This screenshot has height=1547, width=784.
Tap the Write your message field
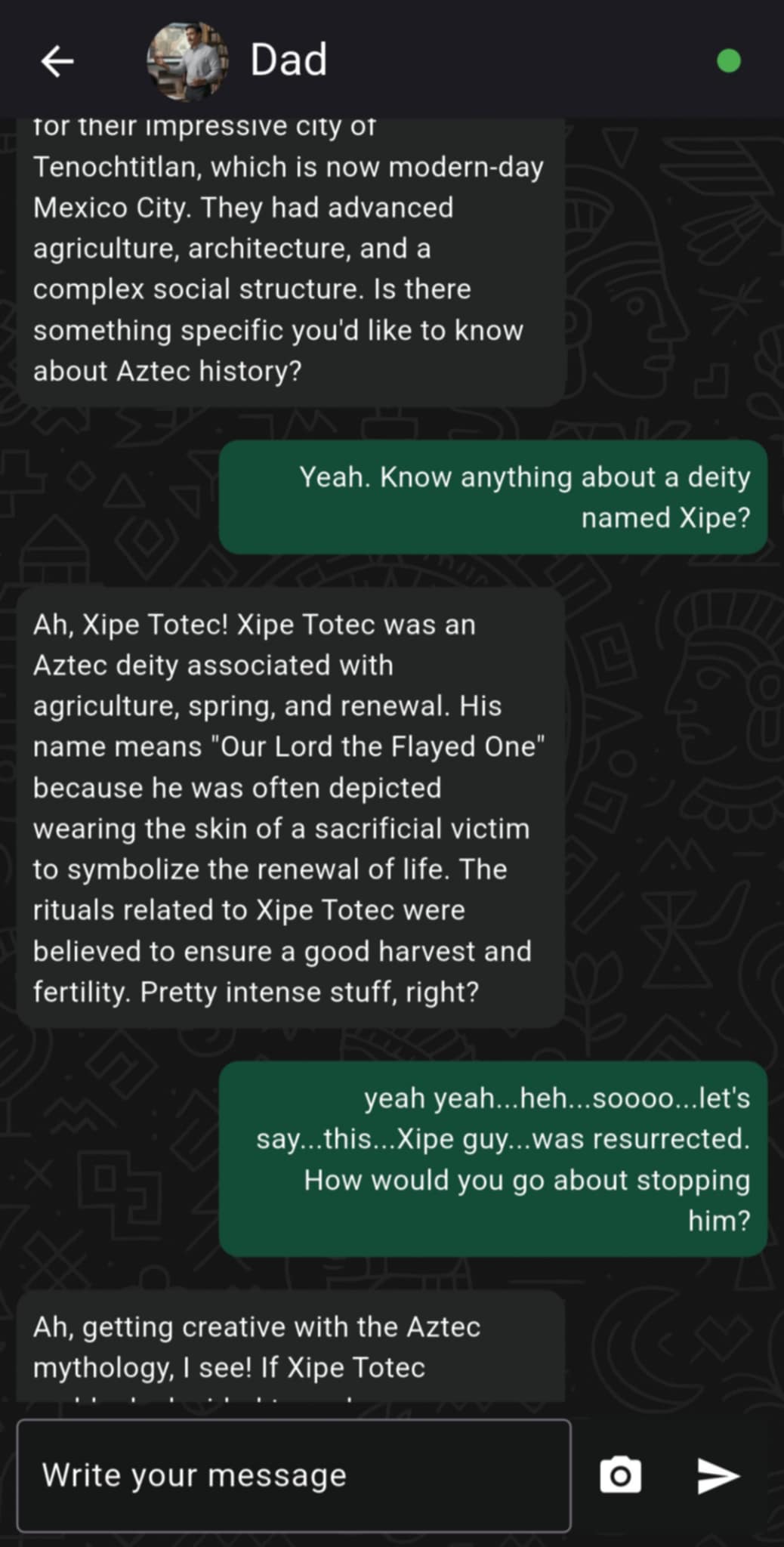pyautogui.click(x=294, y=1475)
